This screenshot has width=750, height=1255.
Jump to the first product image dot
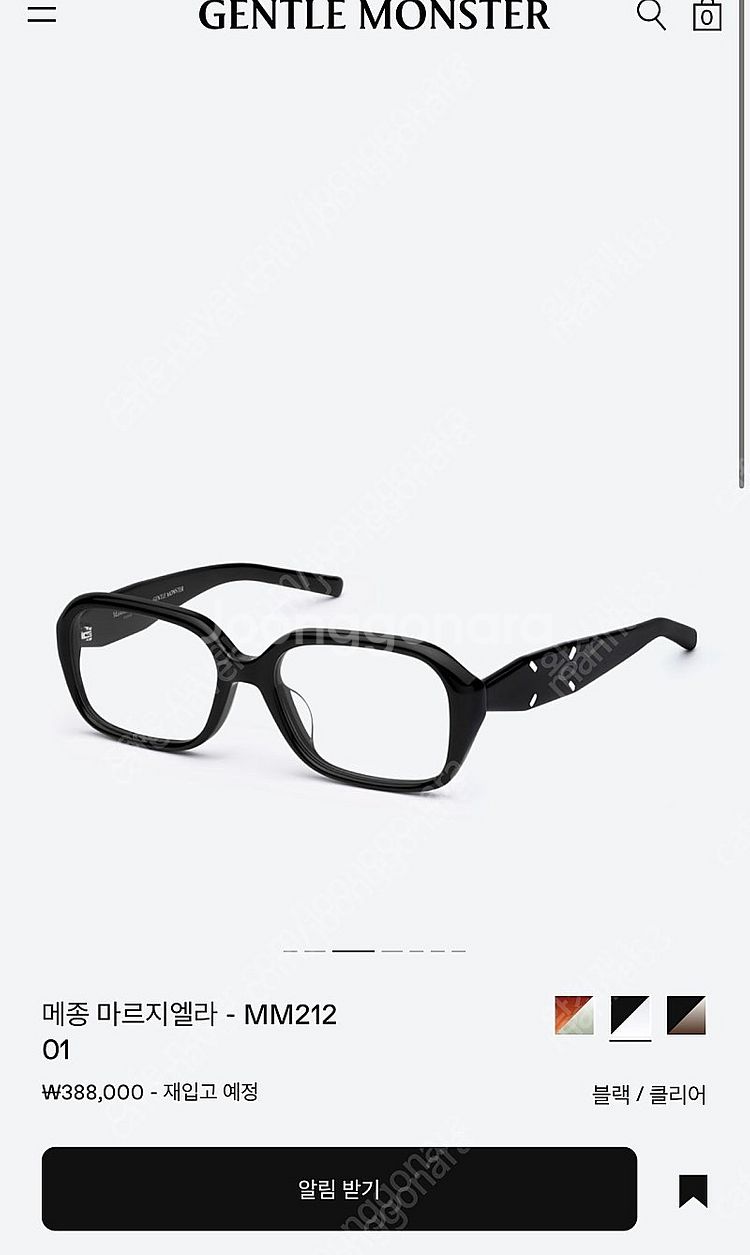[x=290, y=951]
